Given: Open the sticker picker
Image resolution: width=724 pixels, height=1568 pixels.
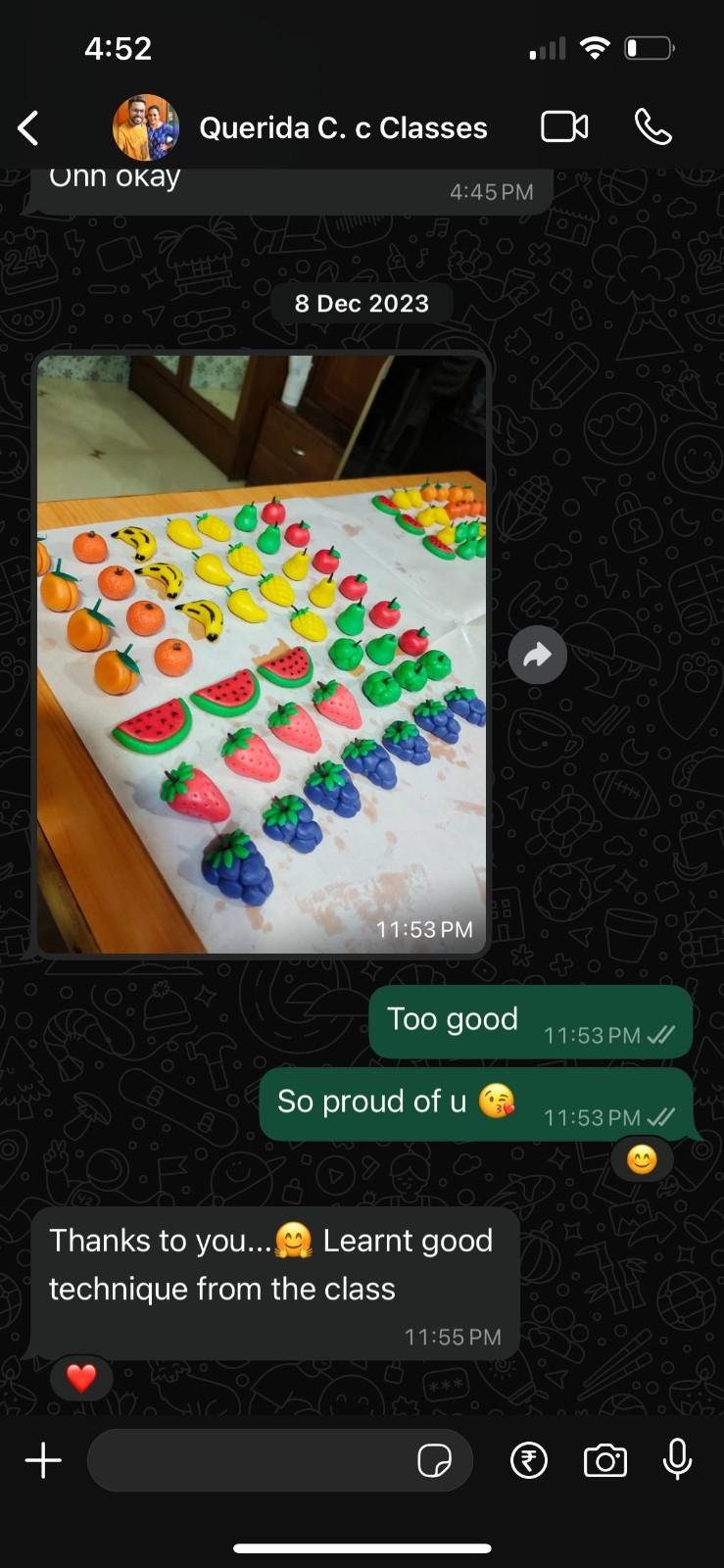Looking at the screenshot, I should coord(434,1460).
